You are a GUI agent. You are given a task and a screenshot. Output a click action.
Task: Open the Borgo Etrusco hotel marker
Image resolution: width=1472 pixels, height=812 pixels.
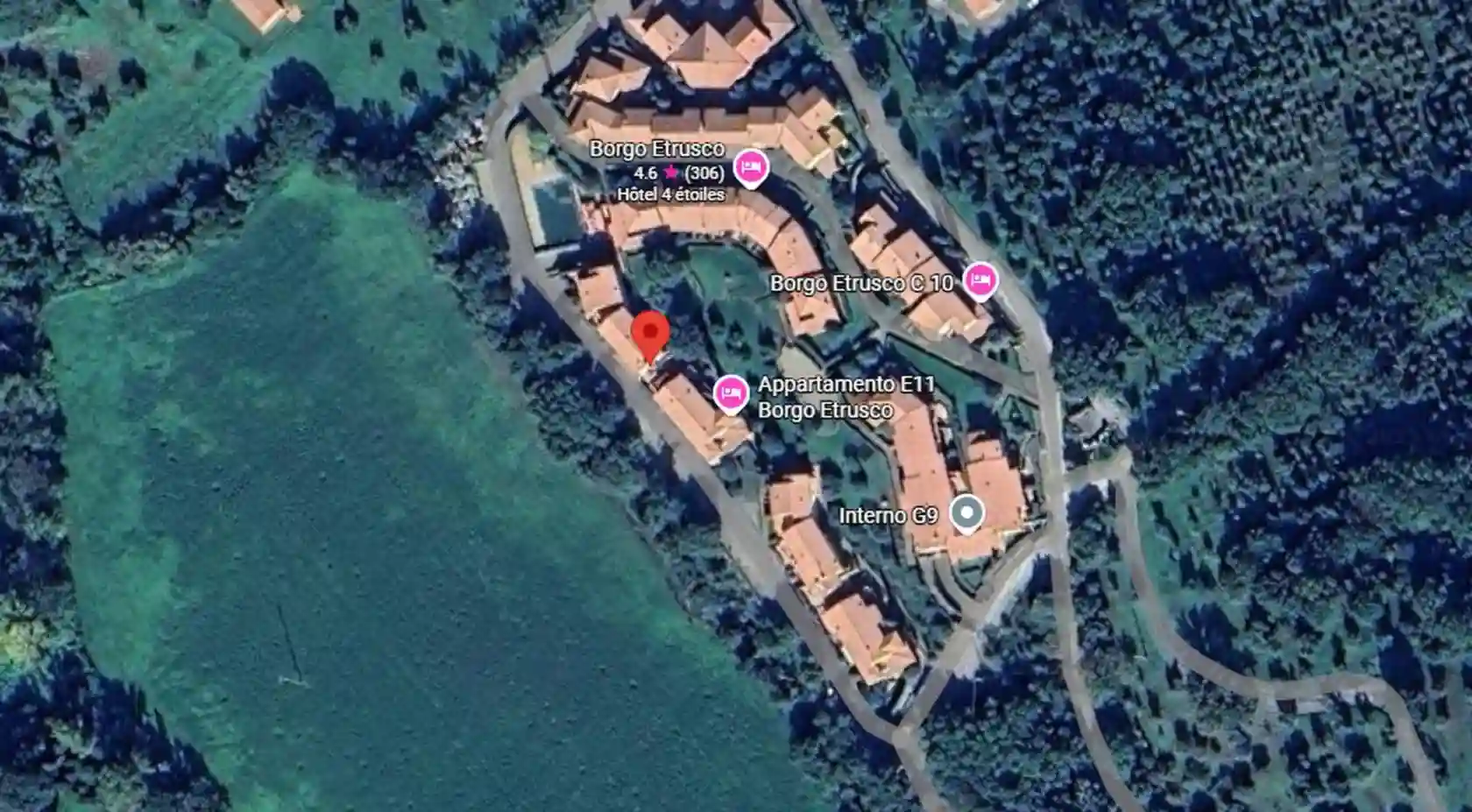[751, 166]
